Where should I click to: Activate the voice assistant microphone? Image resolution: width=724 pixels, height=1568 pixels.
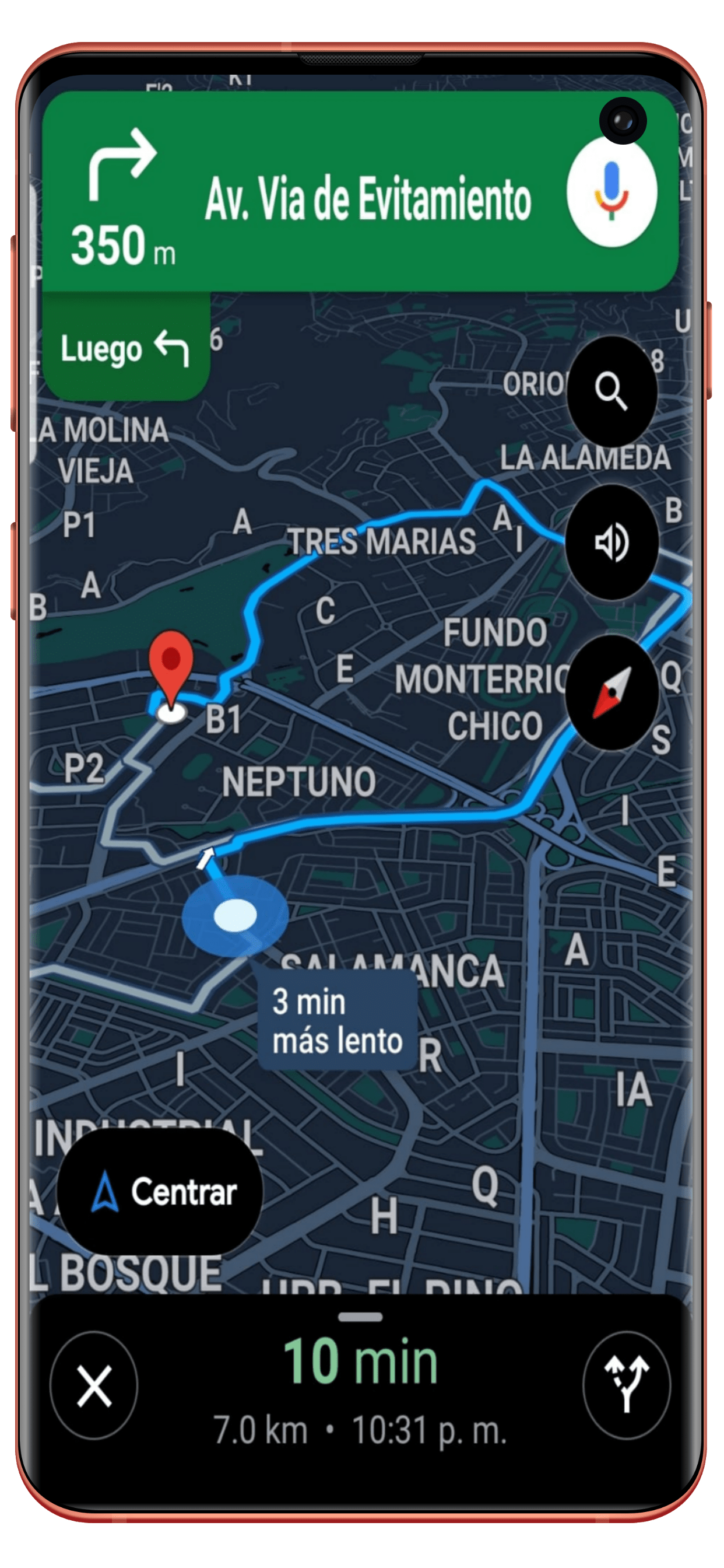point(611,192)
